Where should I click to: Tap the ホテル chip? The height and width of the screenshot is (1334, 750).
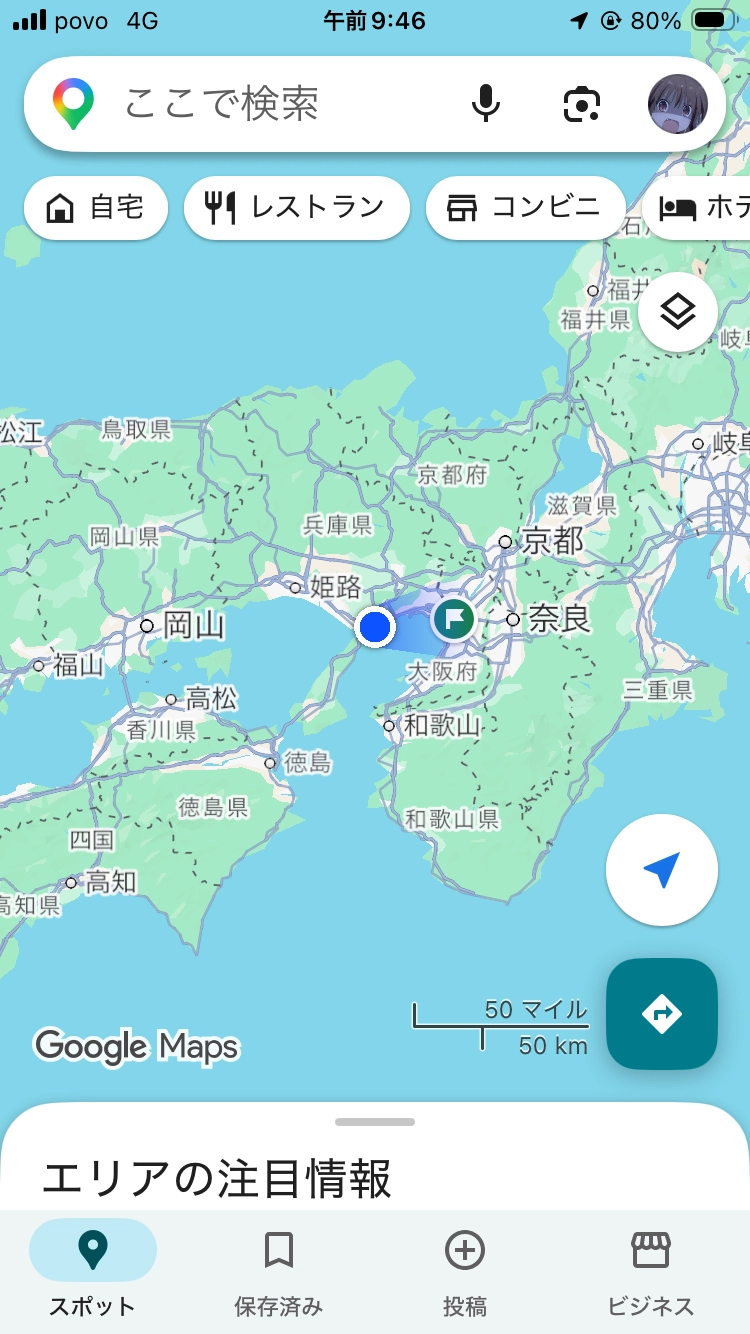click(x=700, y=208)
